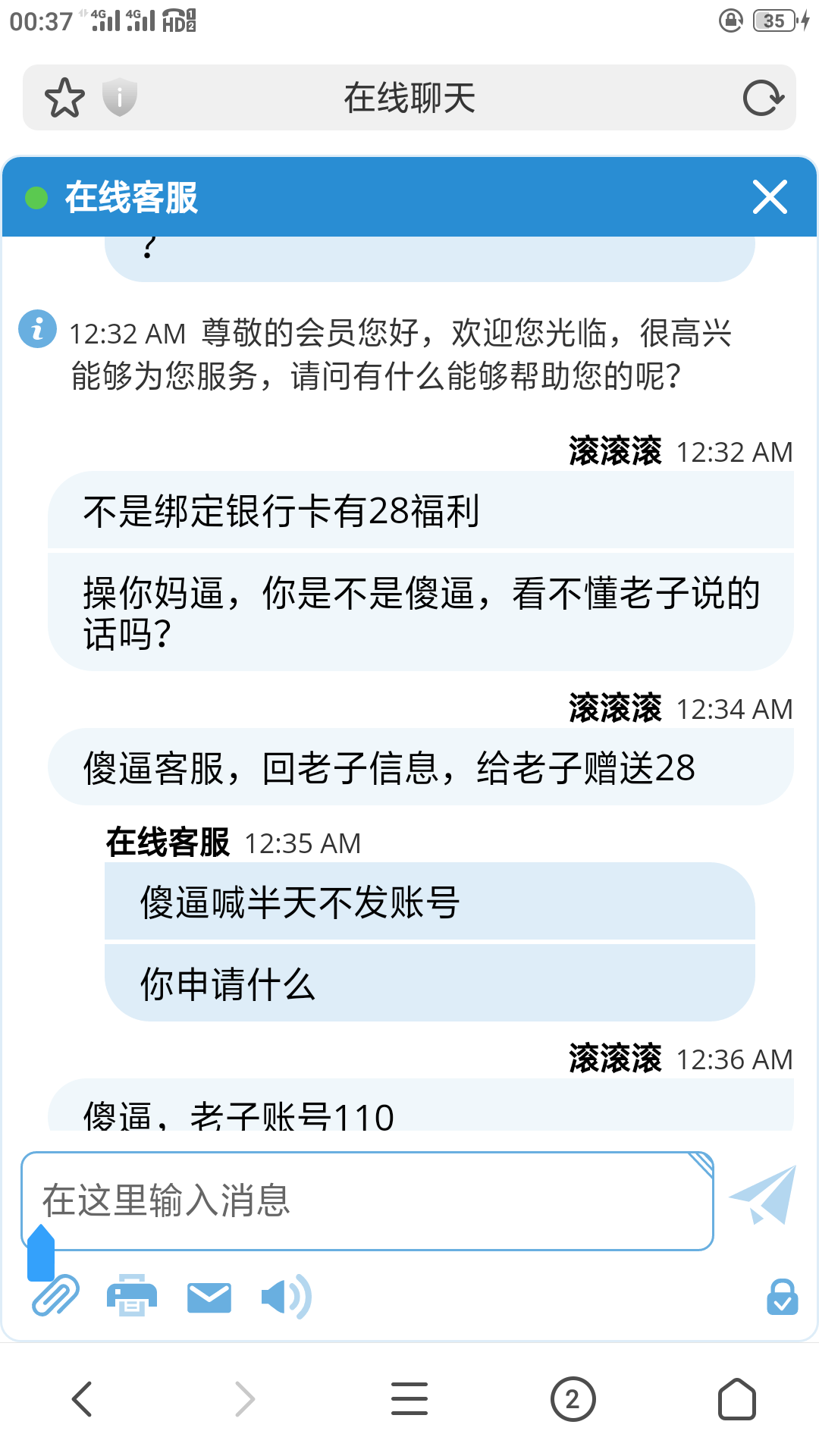Close the 在线客服 chat window
Screen dimensions: 819x1456
point(770,197)
